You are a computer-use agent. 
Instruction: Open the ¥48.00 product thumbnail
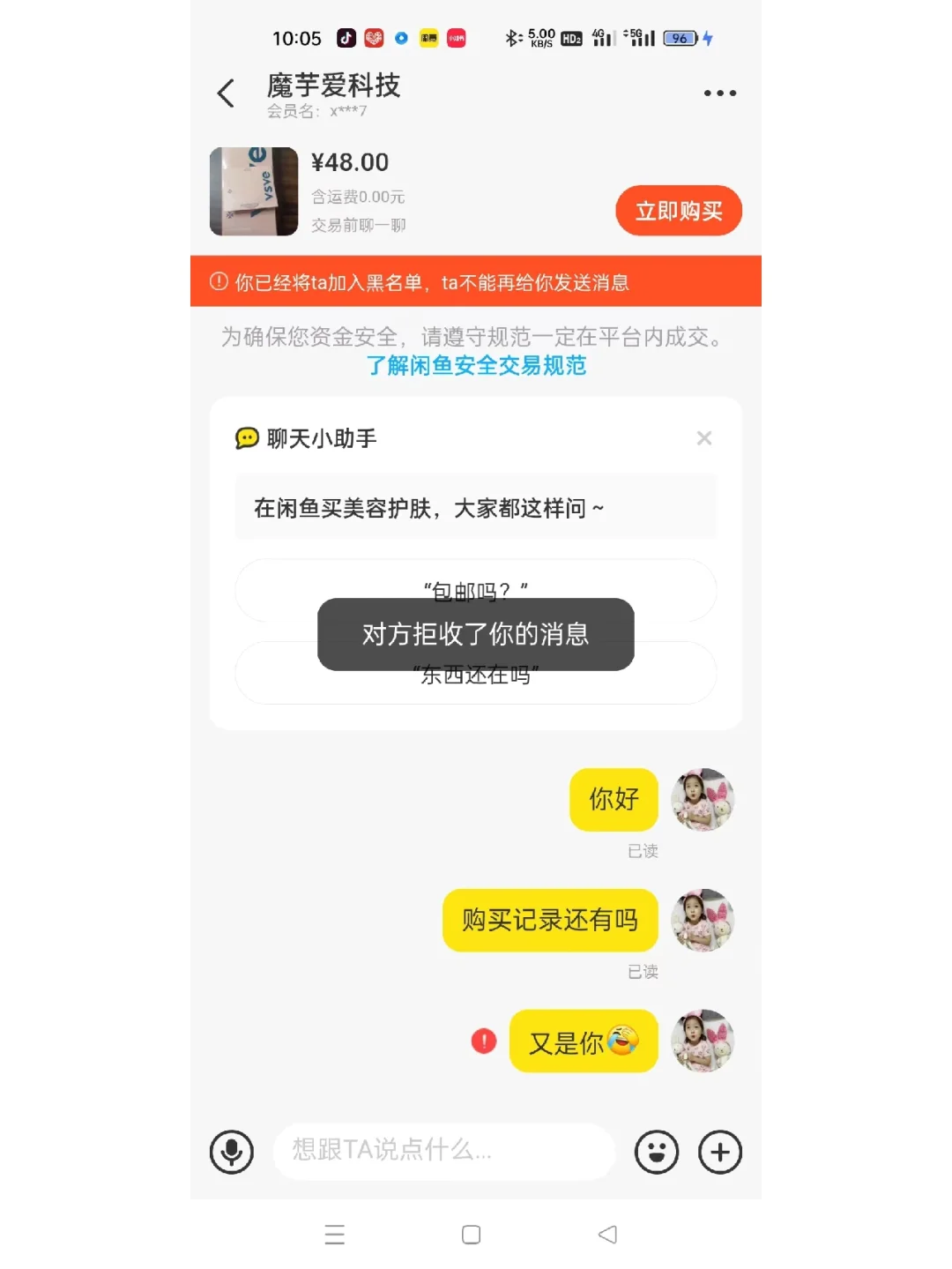point(254,191)
